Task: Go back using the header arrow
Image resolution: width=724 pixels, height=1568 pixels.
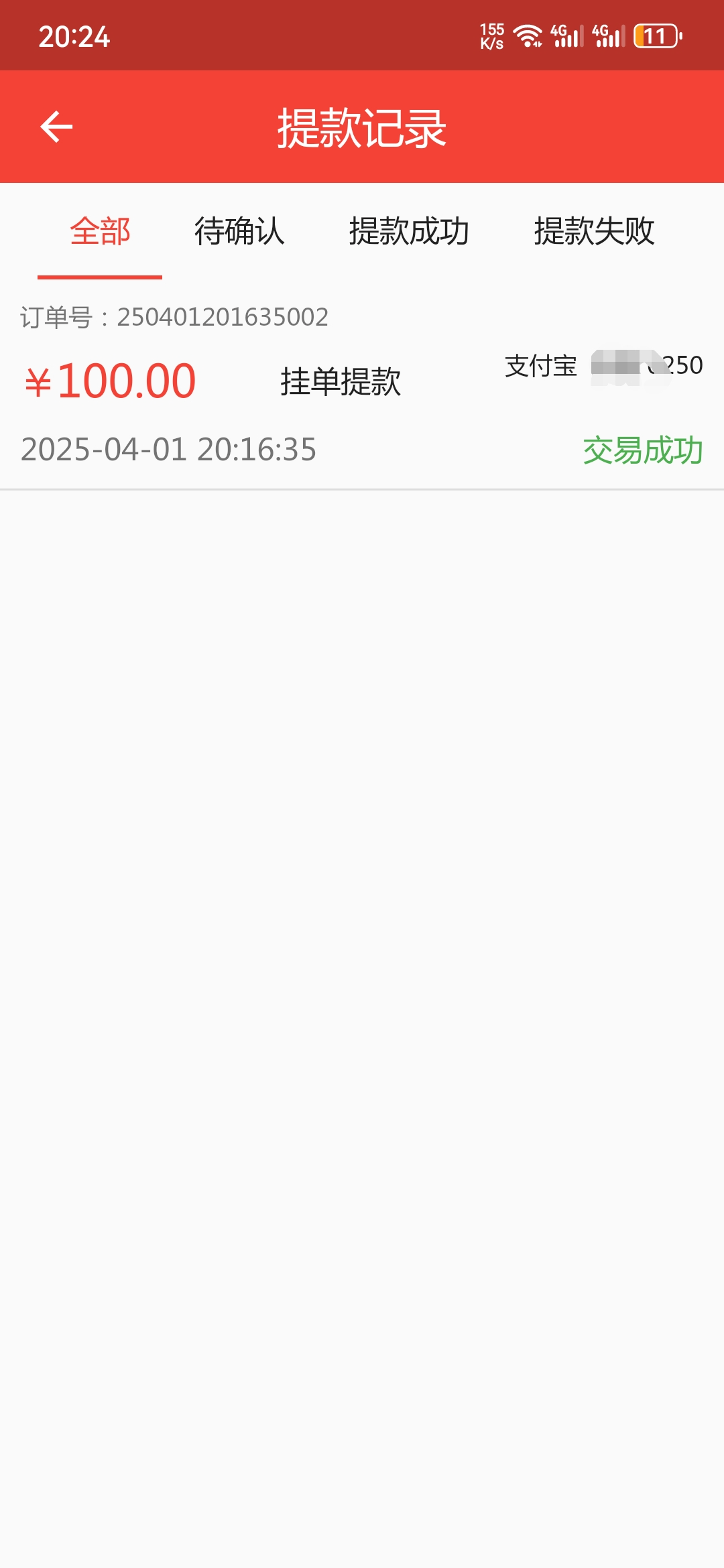Action: pyautogui.click(x=56, y=127)
